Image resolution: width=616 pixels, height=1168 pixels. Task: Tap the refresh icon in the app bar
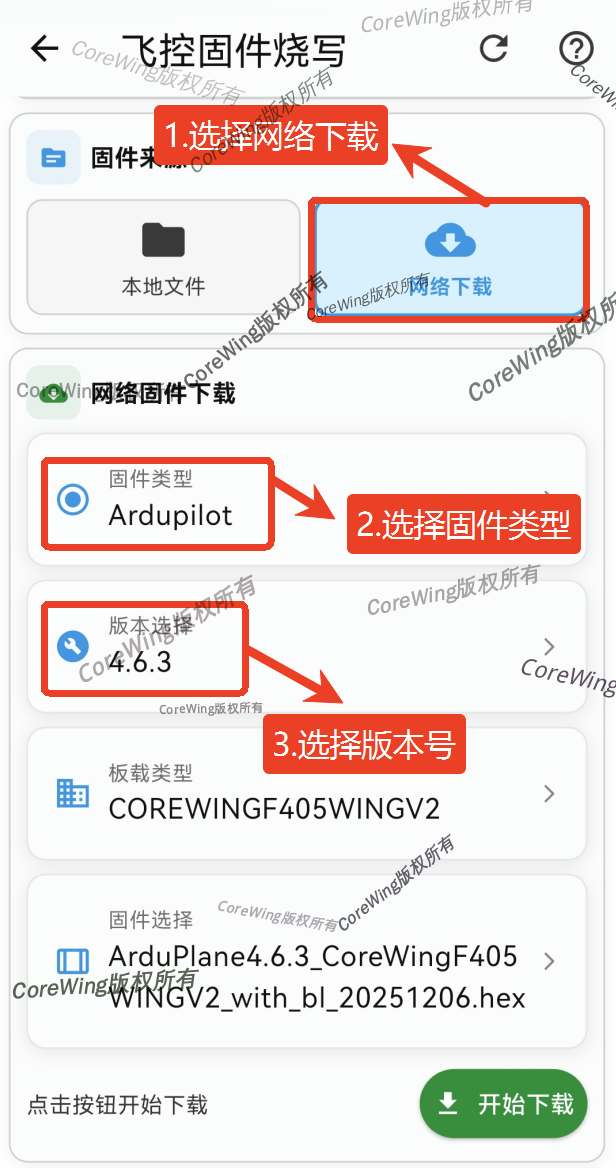pos(494,49)
